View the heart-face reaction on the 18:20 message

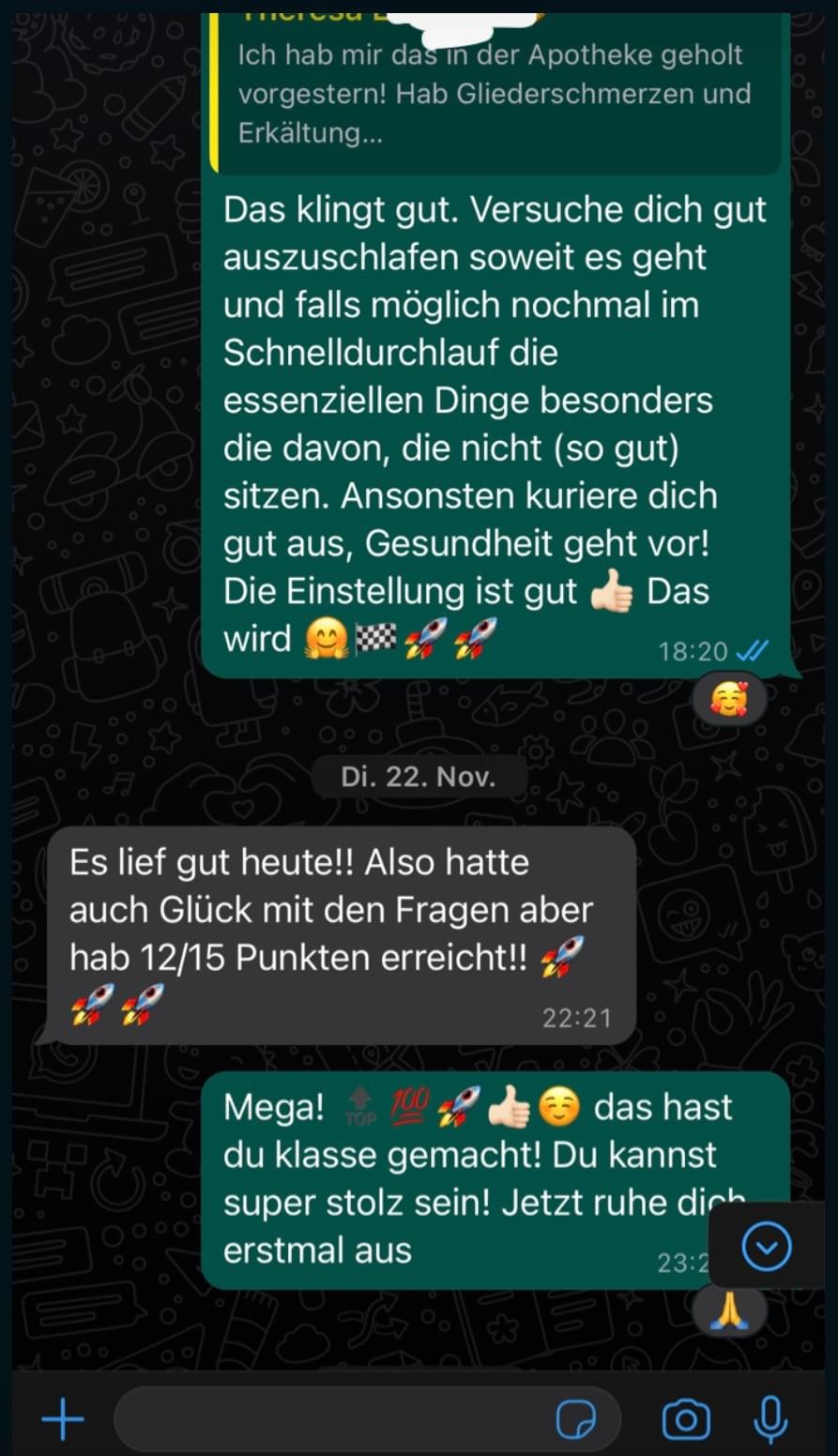[728, 700]
